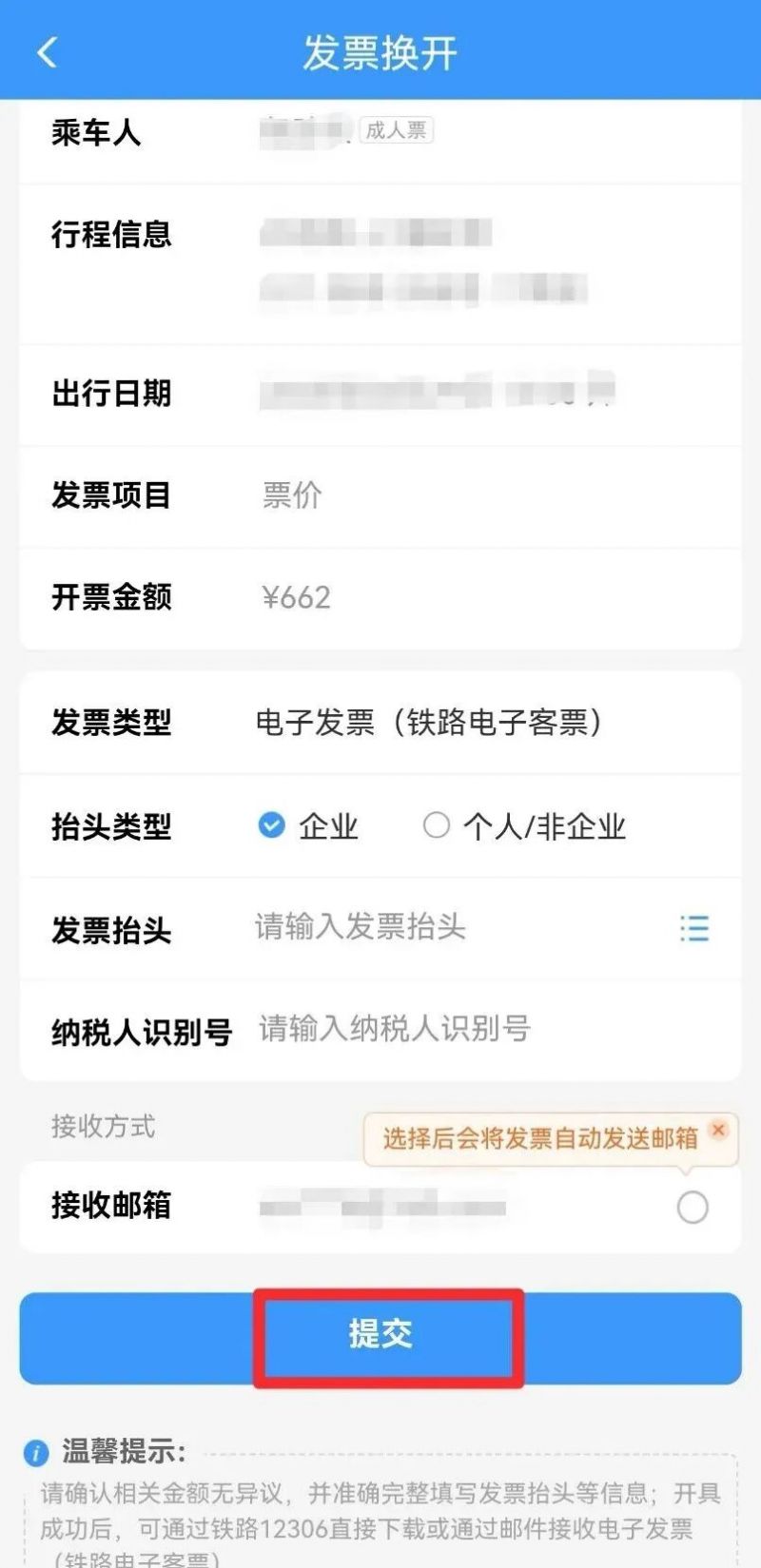761x1568 pixels.
Task: Enable the 接收邮箱 circle selector
Action: click(x=692, y=1208)
